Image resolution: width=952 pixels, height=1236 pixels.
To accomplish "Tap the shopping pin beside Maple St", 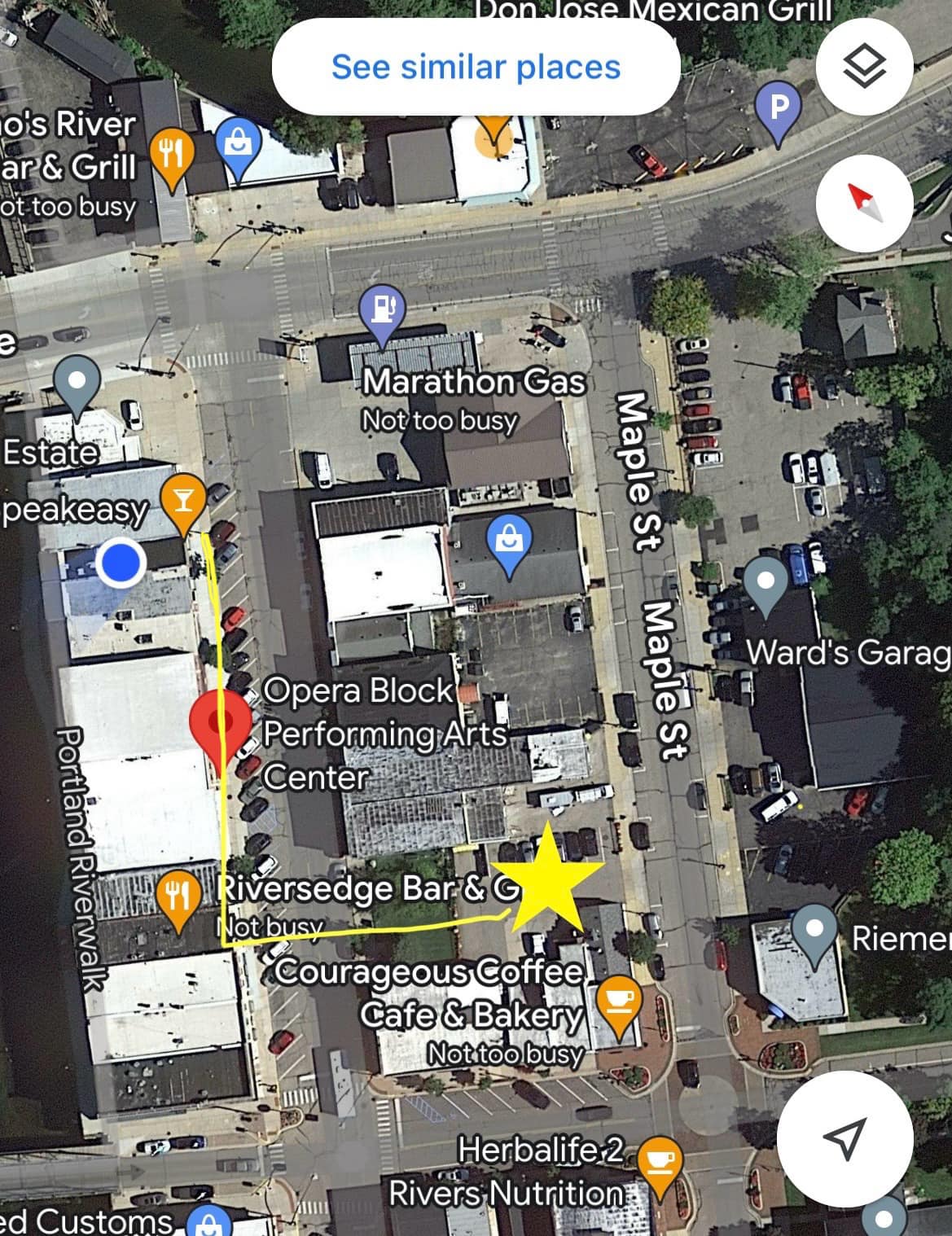I will pos(509,540).
